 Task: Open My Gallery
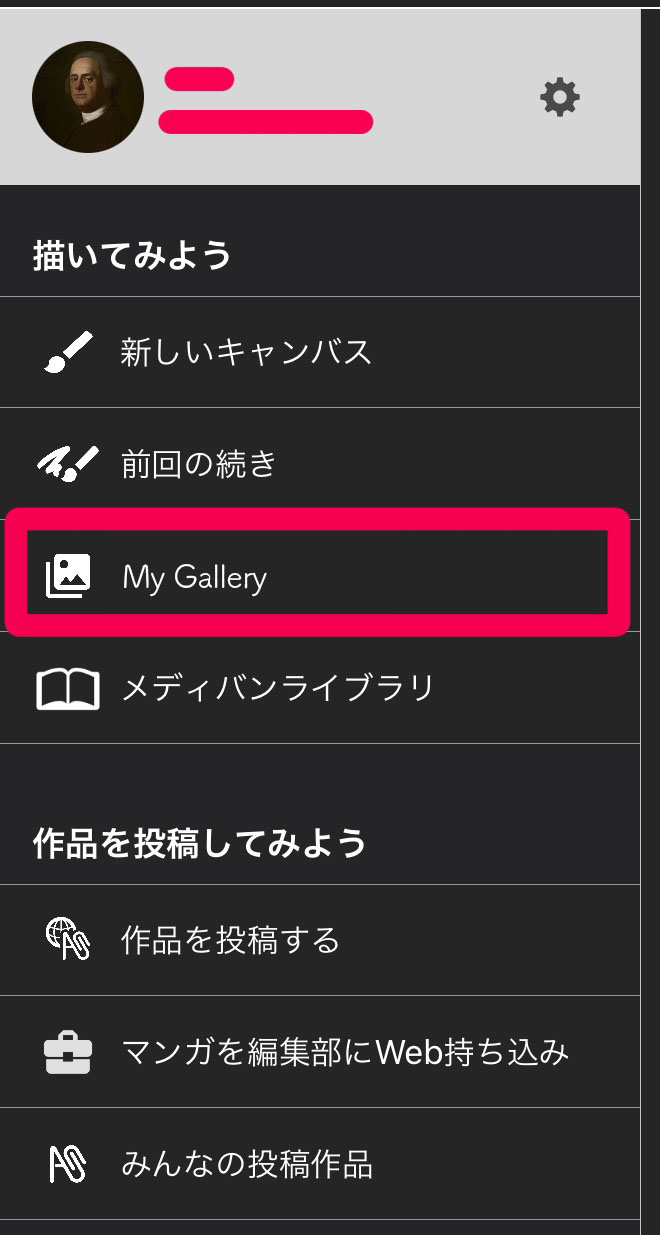tap(195, 577)
